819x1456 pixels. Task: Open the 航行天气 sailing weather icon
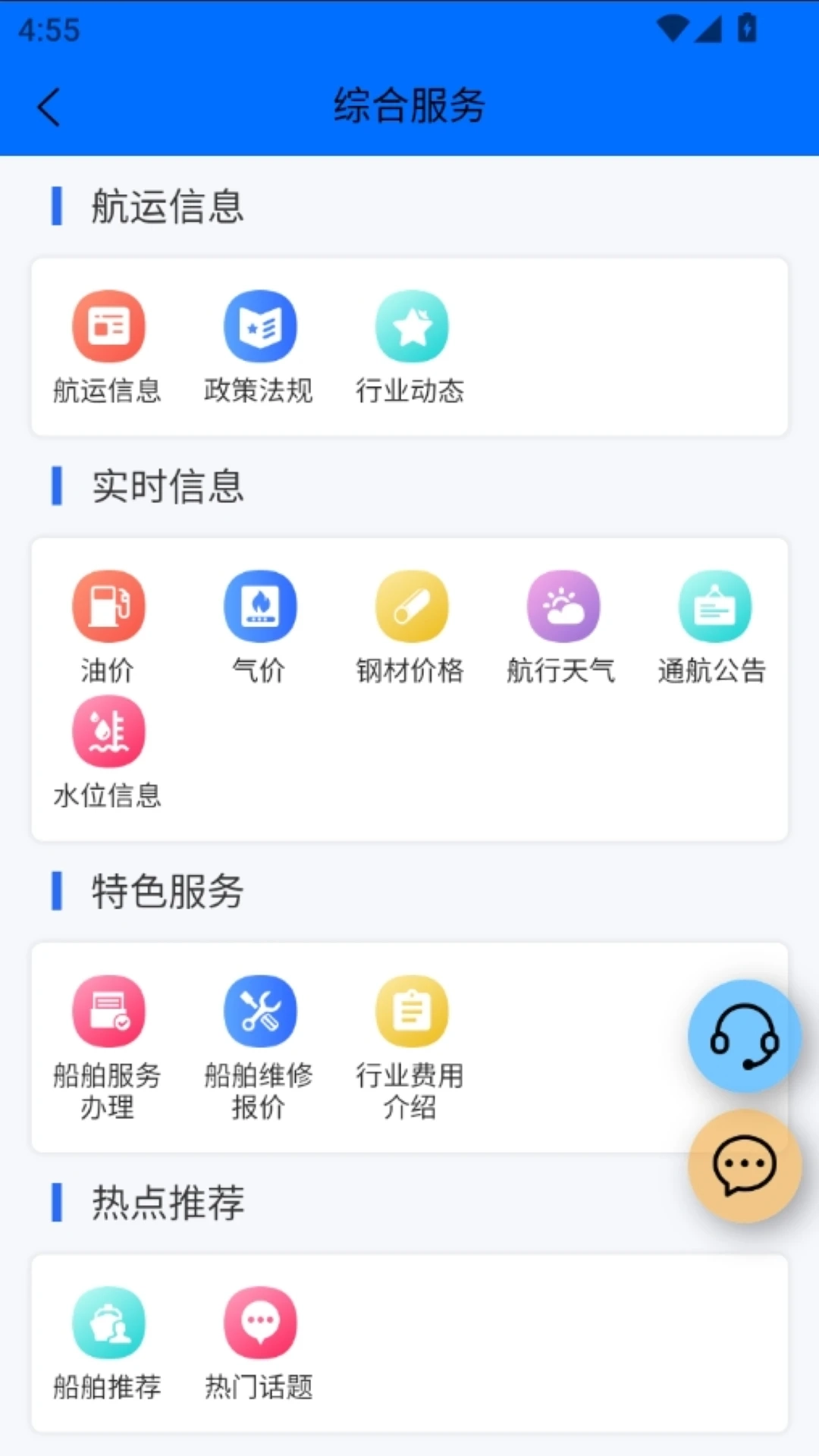click(x=562, y=606)
